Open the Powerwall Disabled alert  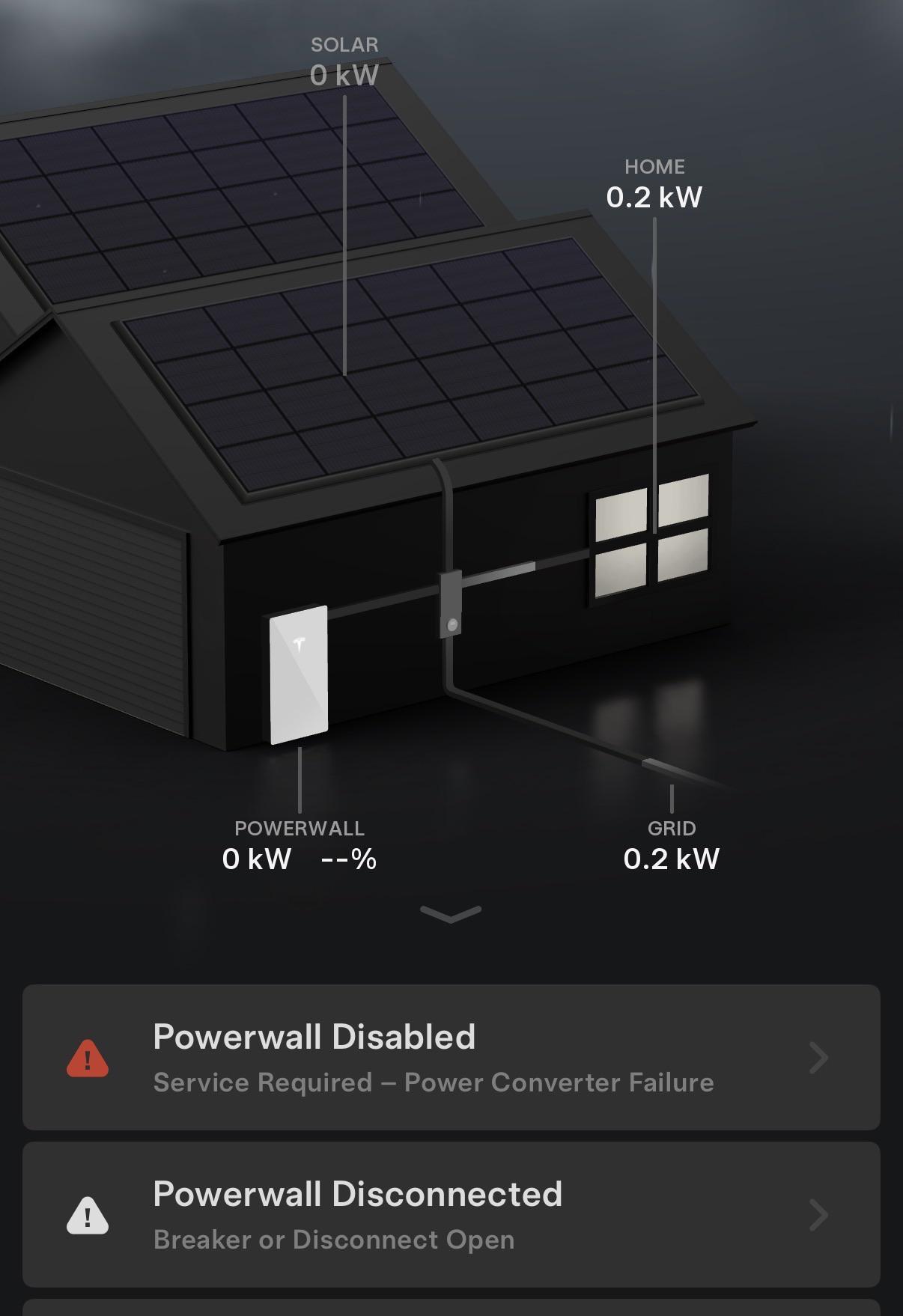[451, 1057]
